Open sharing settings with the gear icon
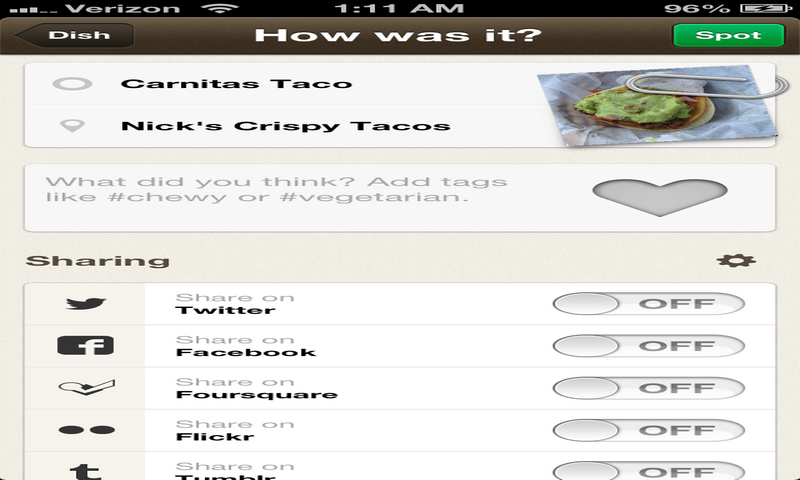800x480 pixels. 736,261
